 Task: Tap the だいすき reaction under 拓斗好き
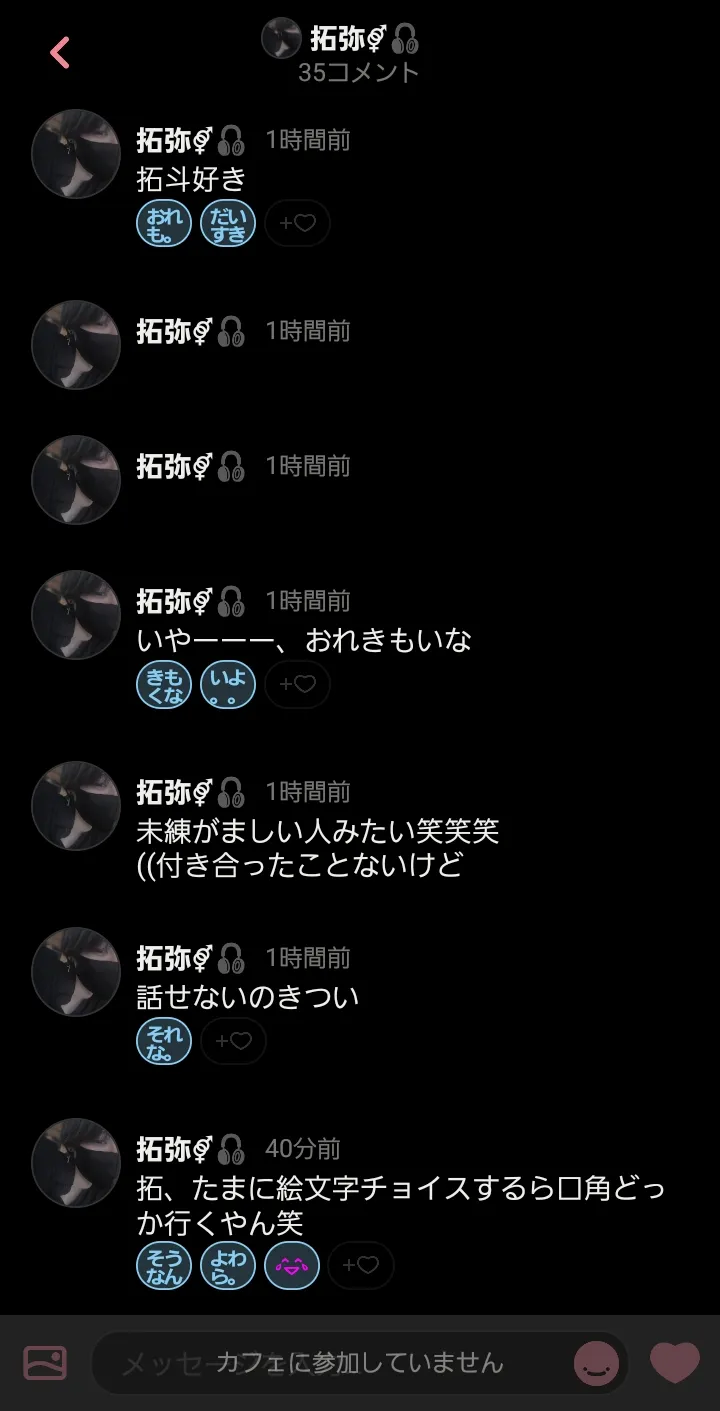228,224
